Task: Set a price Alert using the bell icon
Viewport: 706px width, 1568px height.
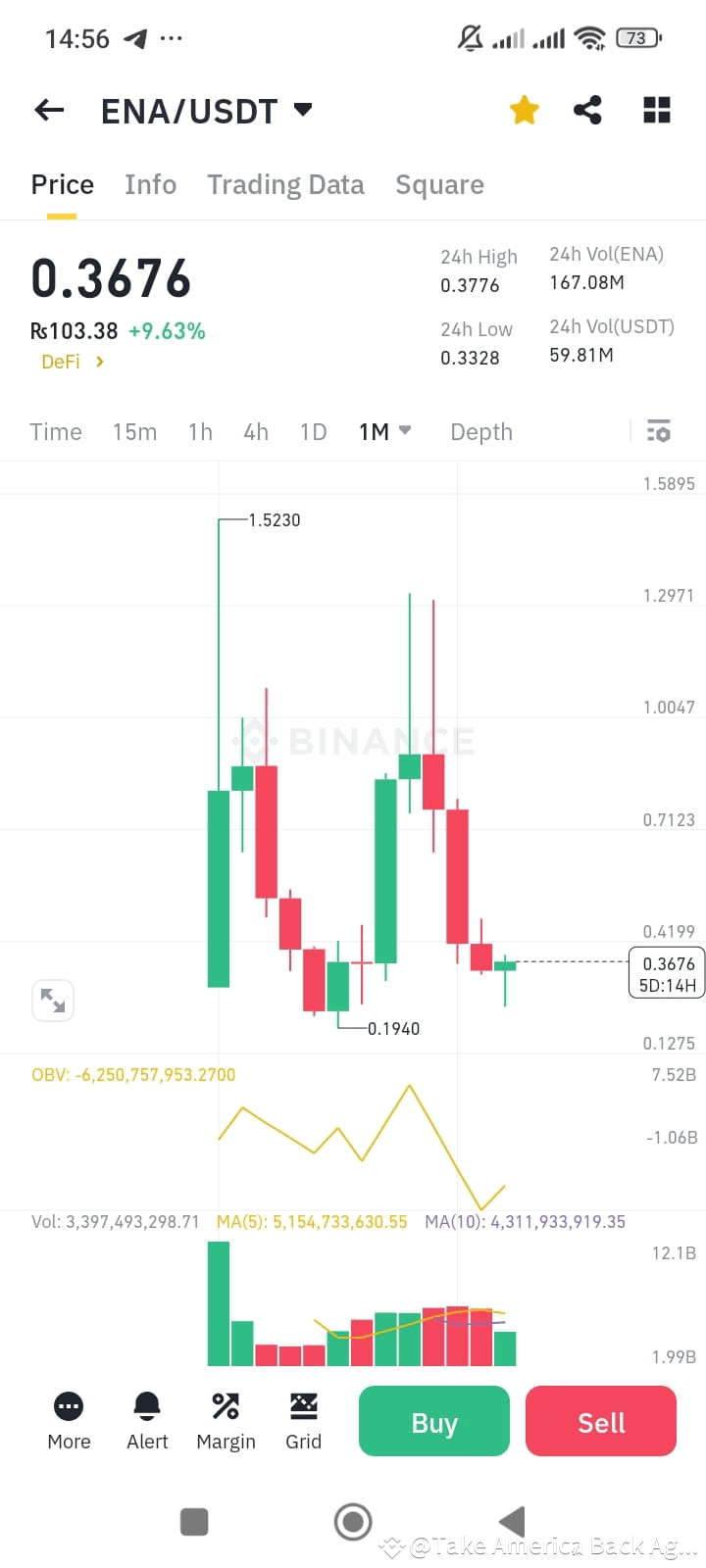Action: click(146, 1421)
